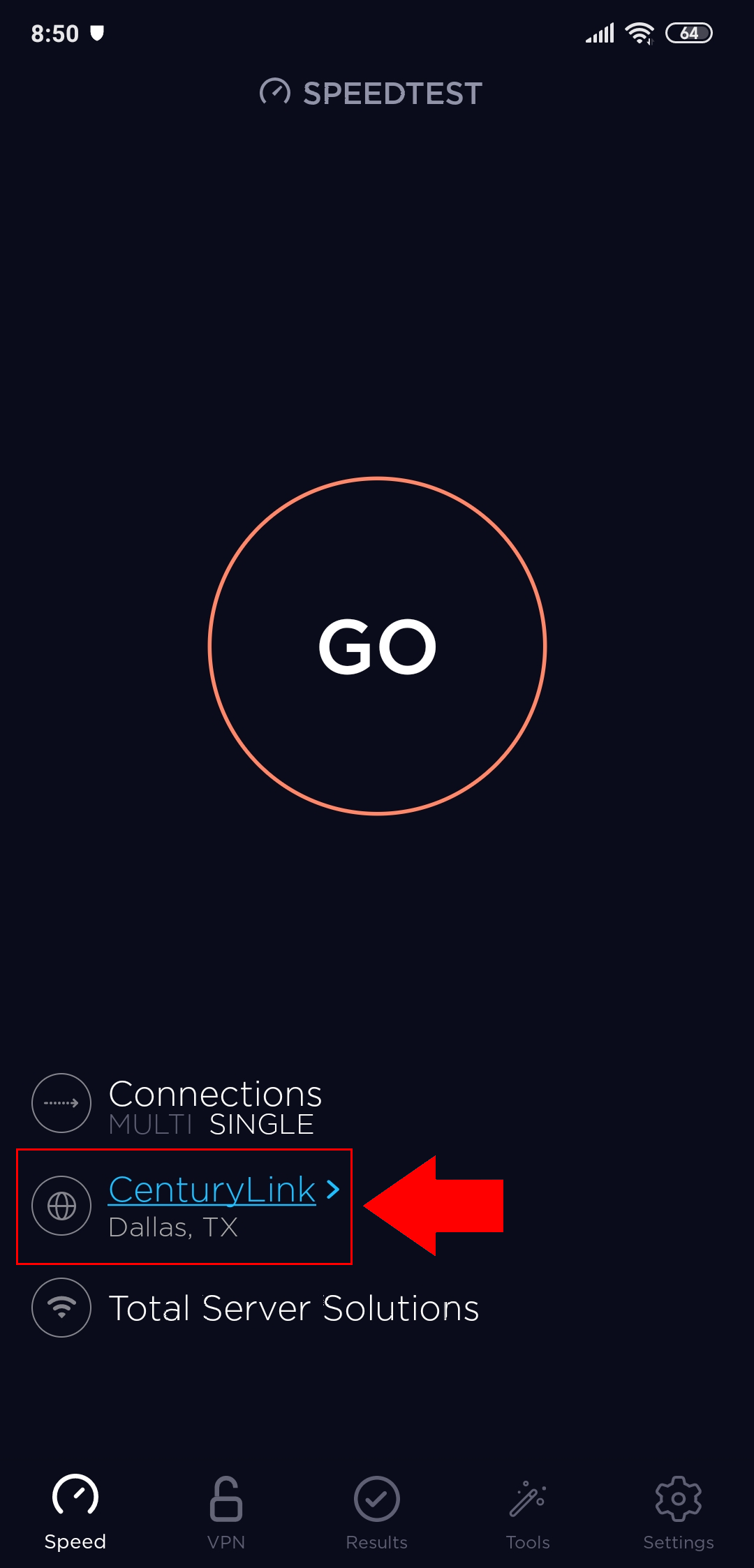Start the speed test with GO

point(377,646)
